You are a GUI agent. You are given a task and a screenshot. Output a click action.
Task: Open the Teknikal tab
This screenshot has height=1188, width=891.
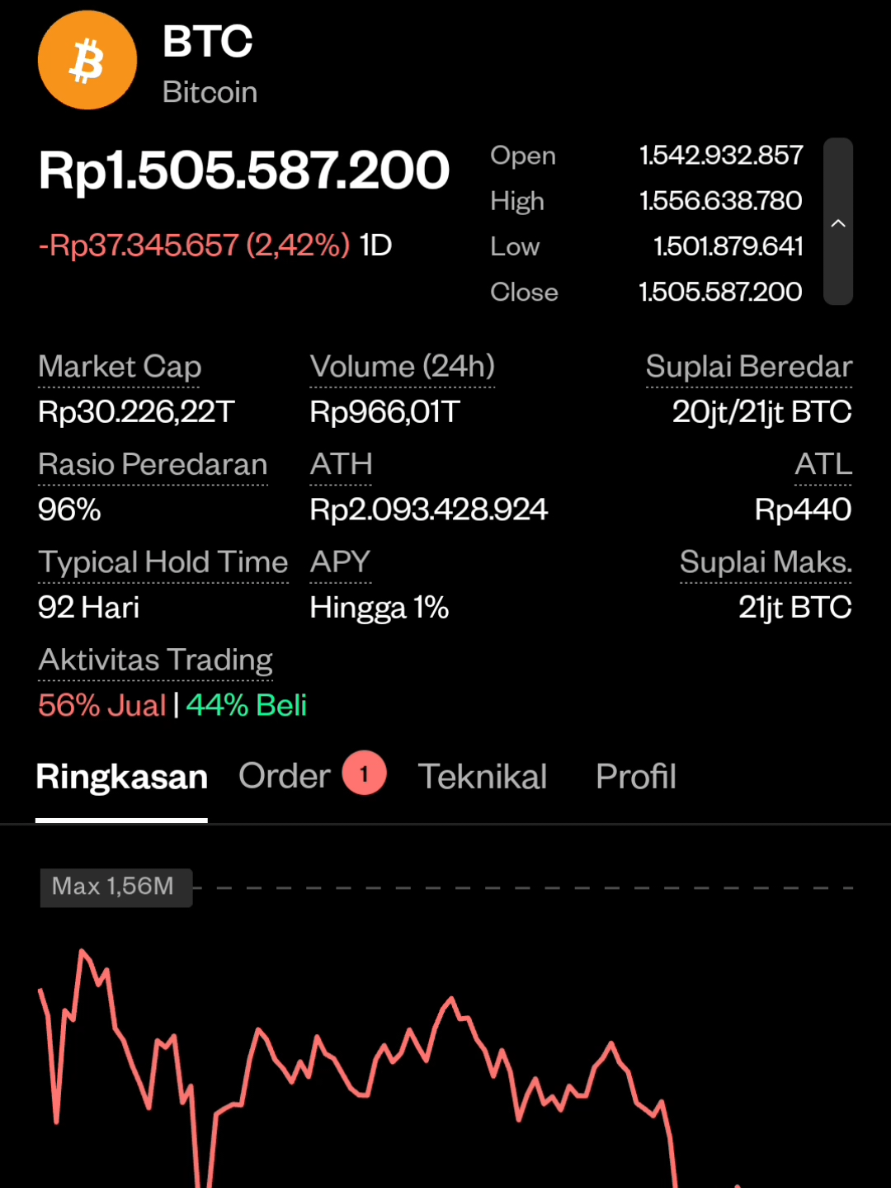tap(483, 776)
